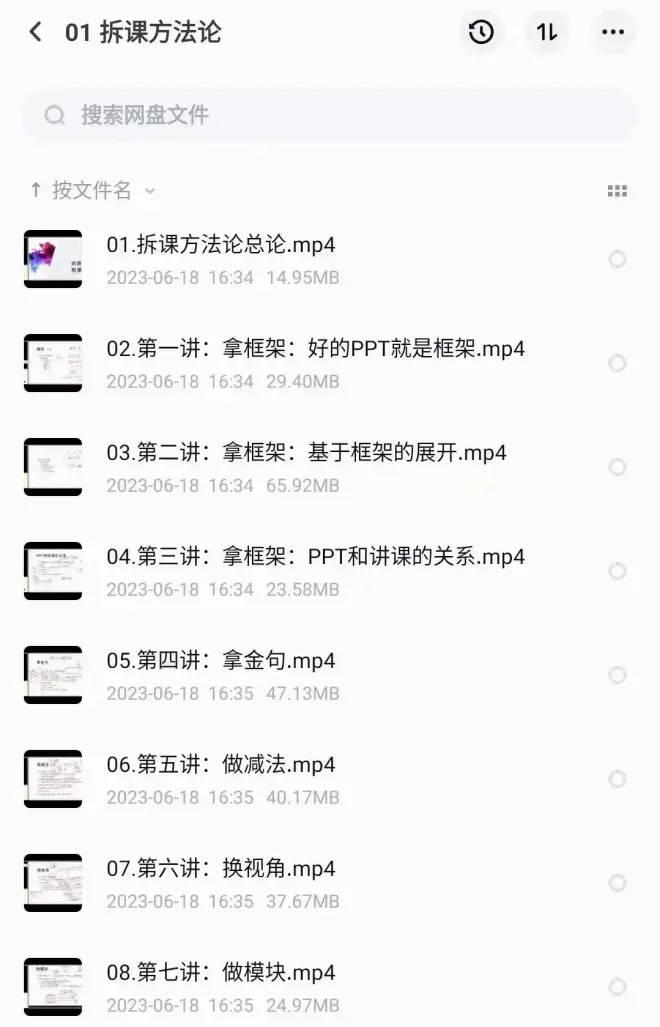Viewport: 660px width, 1027px height.
Task: Open the recent history clock icon
Action: [x=481, y=32]
